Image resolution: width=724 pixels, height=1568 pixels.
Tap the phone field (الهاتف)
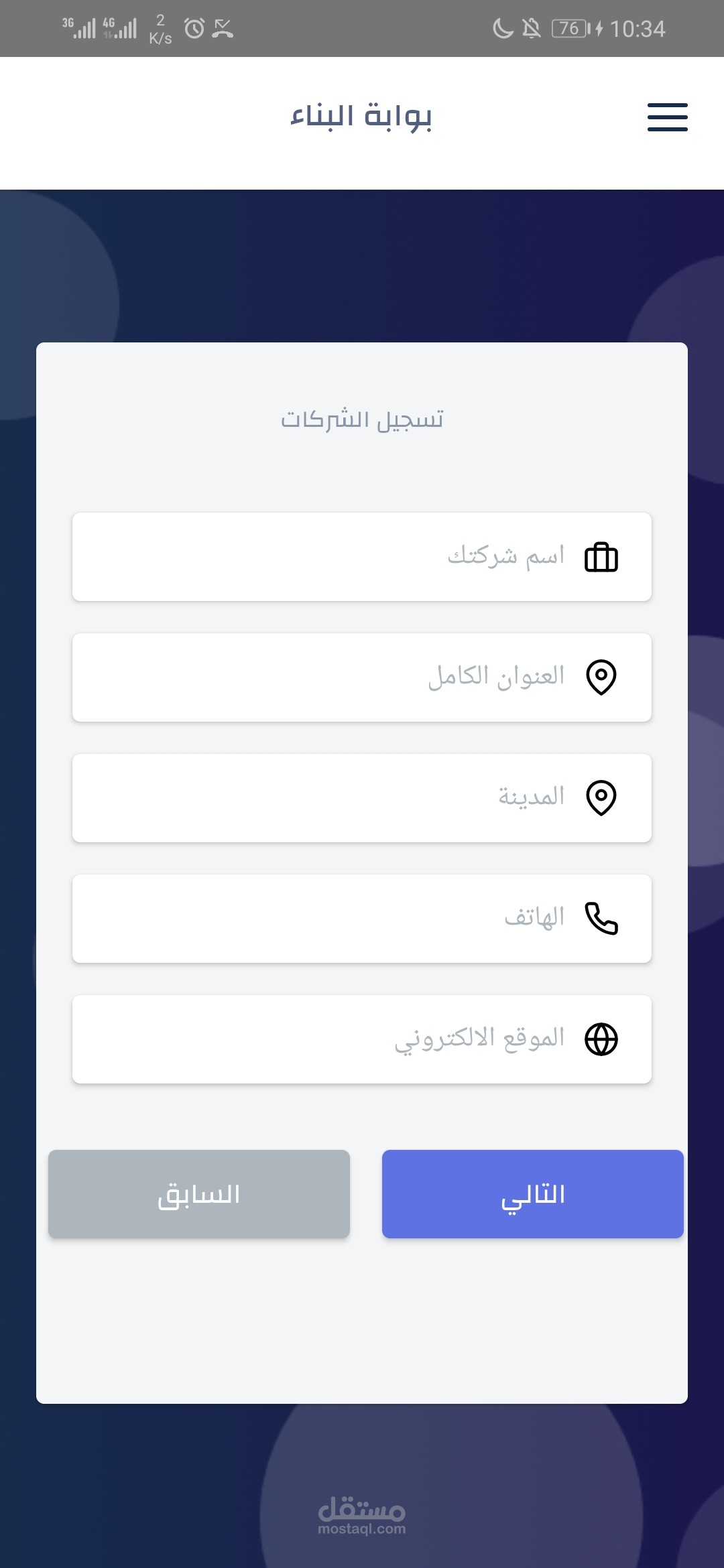click(362, 919)
